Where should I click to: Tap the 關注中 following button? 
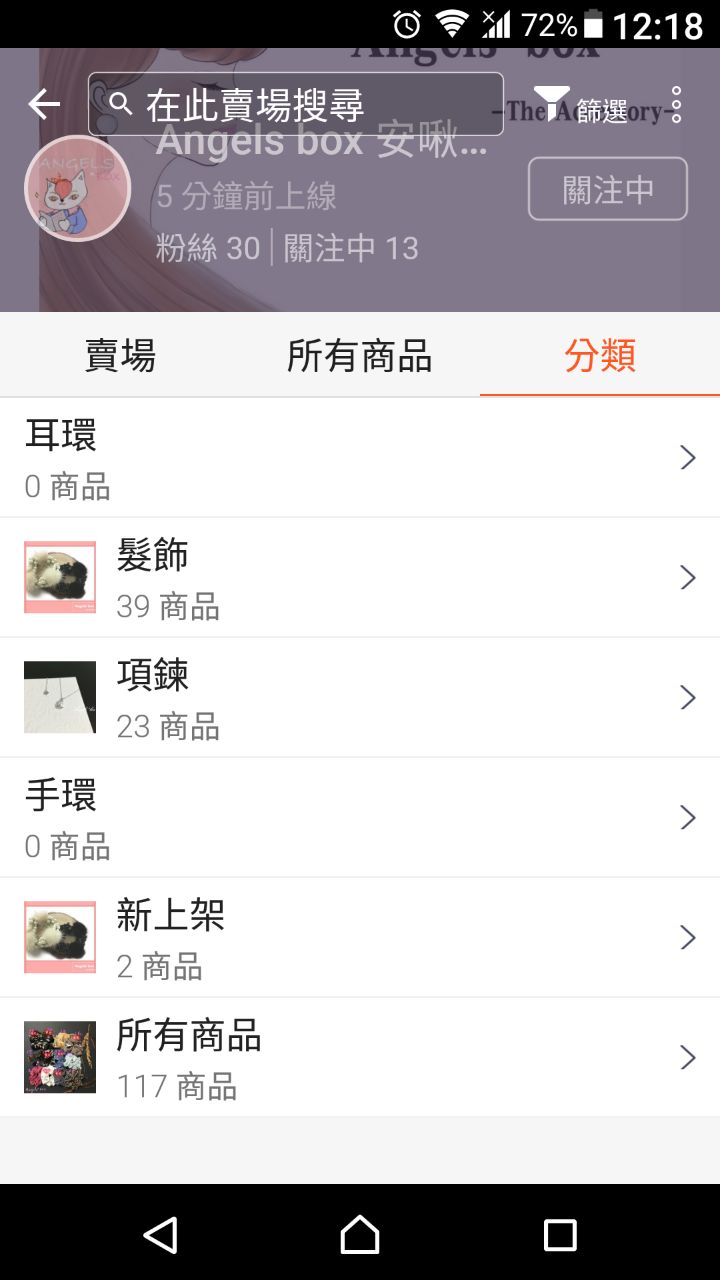[607, 189]
